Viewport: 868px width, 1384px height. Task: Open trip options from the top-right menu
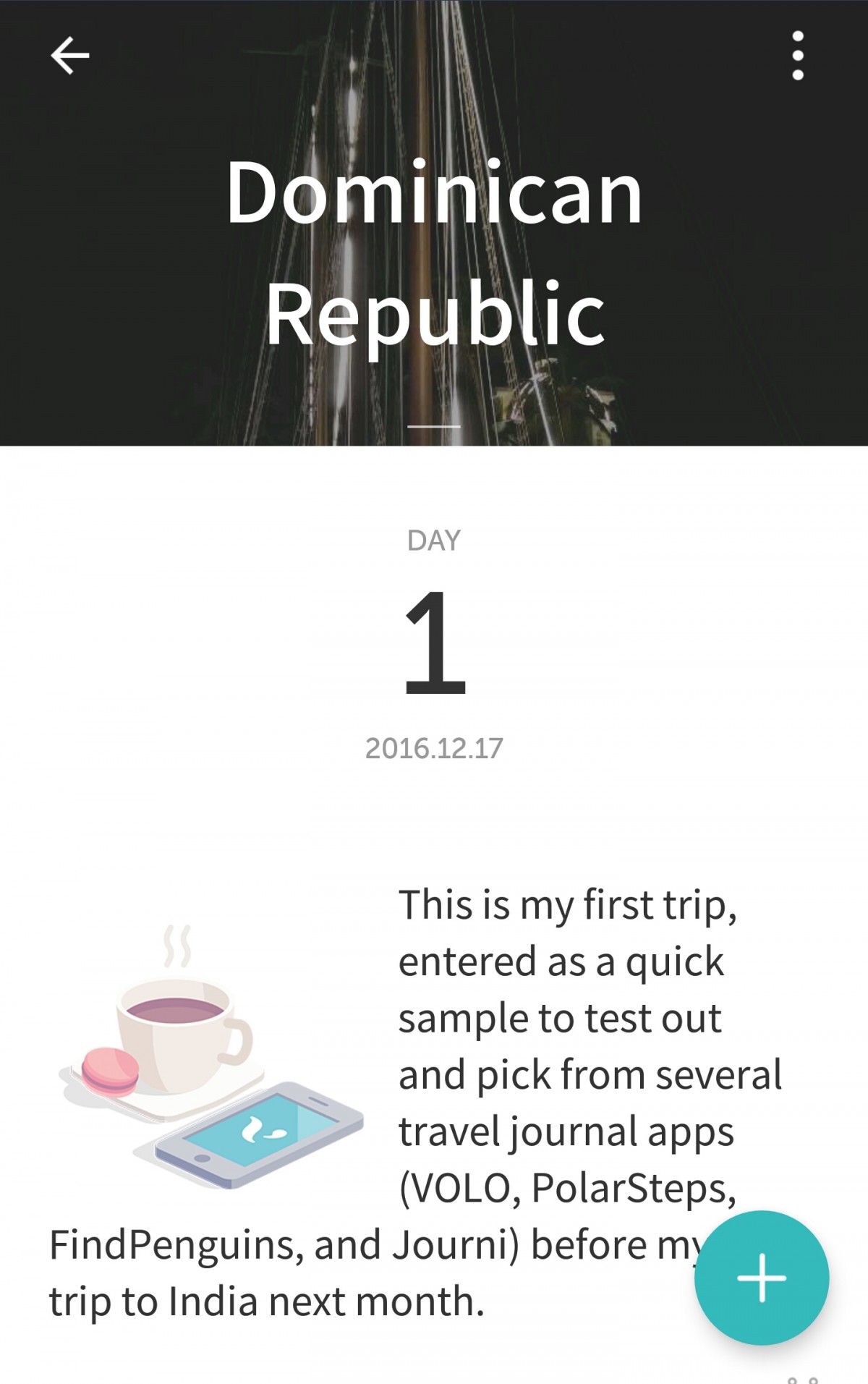point(797,54)
